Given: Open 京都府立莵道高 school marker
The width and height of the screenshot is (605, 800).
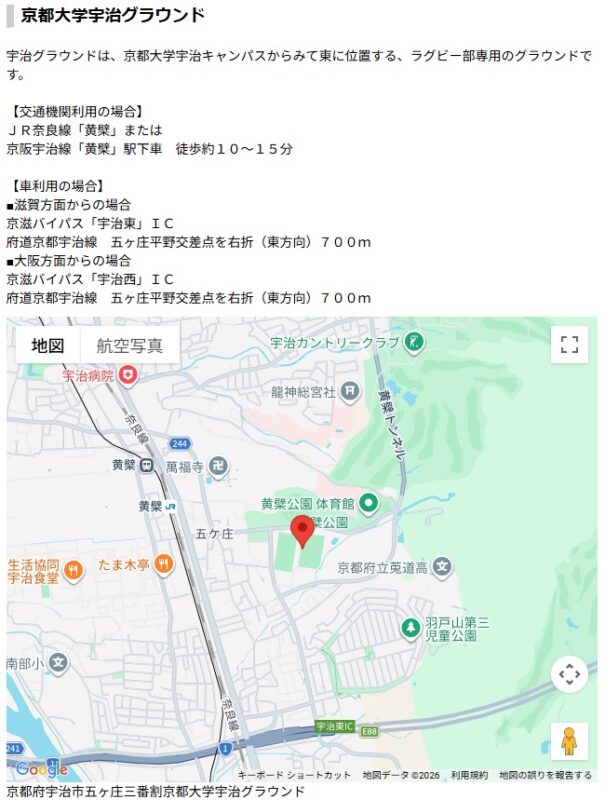Looking at the screenshot, I should [x=442, y=567].
